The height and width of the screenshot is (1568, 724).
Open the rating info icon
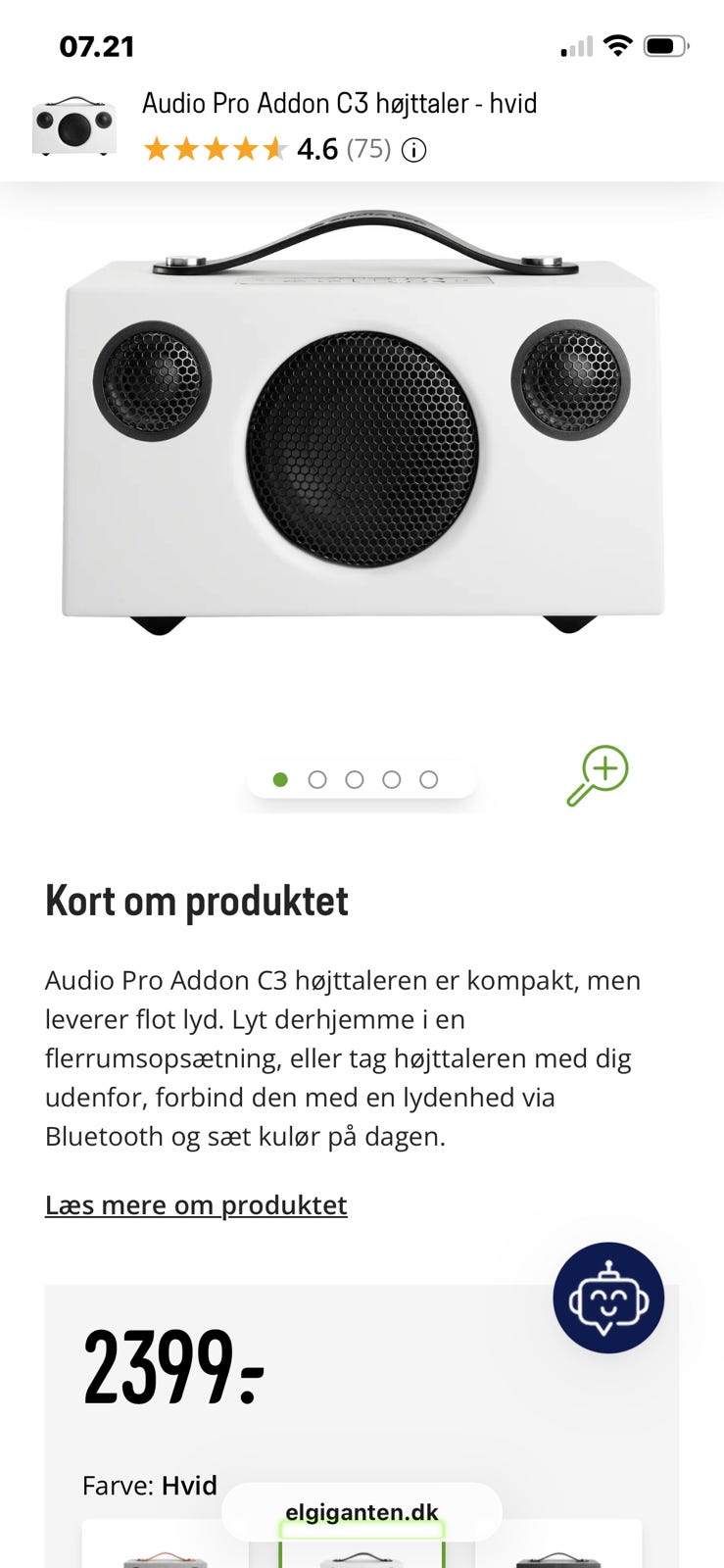(414, 150)
